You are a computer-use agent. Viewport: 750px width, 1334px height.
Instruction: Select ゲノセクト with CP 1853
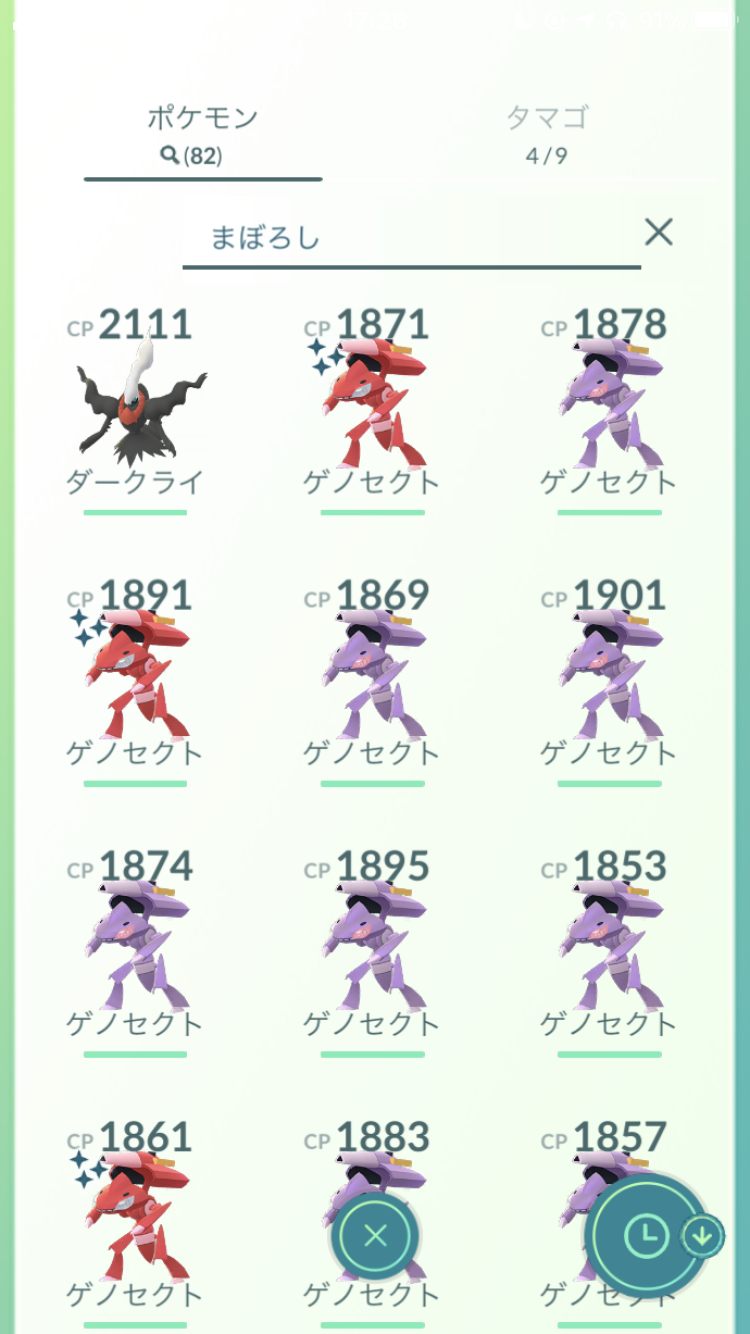[x=609, y=952]
